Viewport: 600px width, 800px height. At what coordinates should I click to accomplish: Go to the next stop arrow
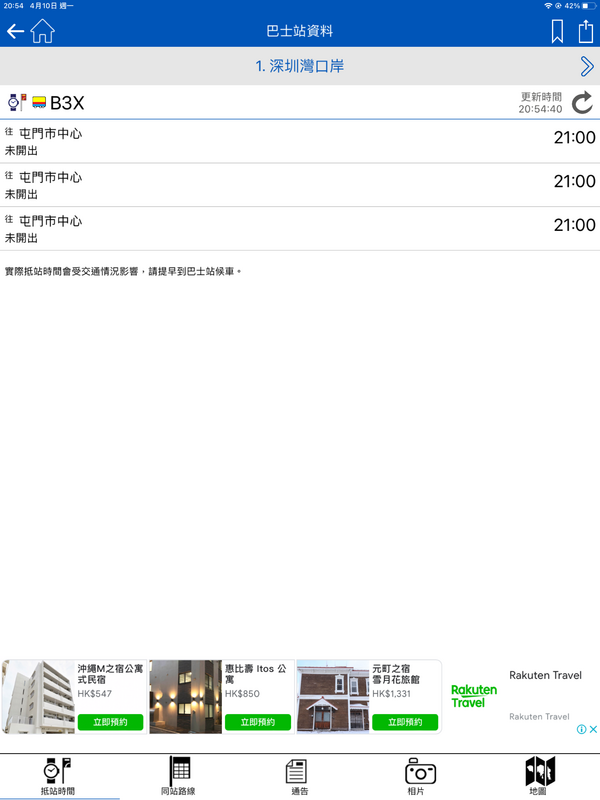point(587,67)
